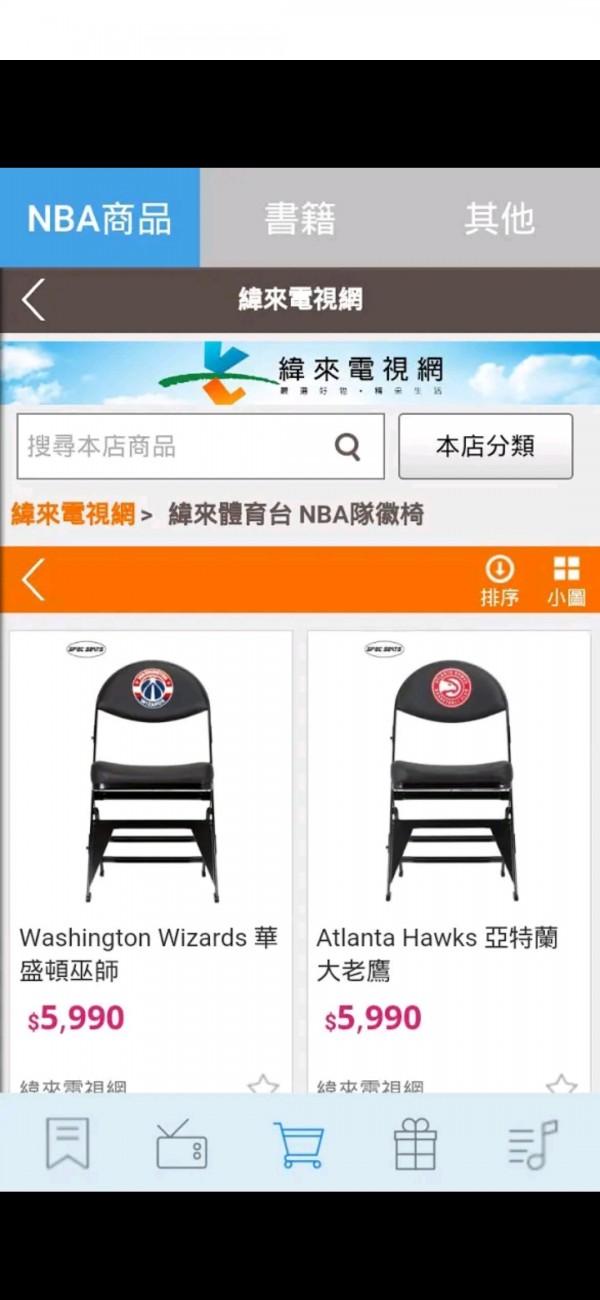Open the TV tab in bottom bar
This screenshot has height=1300, width=600.
coord(181,1144)
